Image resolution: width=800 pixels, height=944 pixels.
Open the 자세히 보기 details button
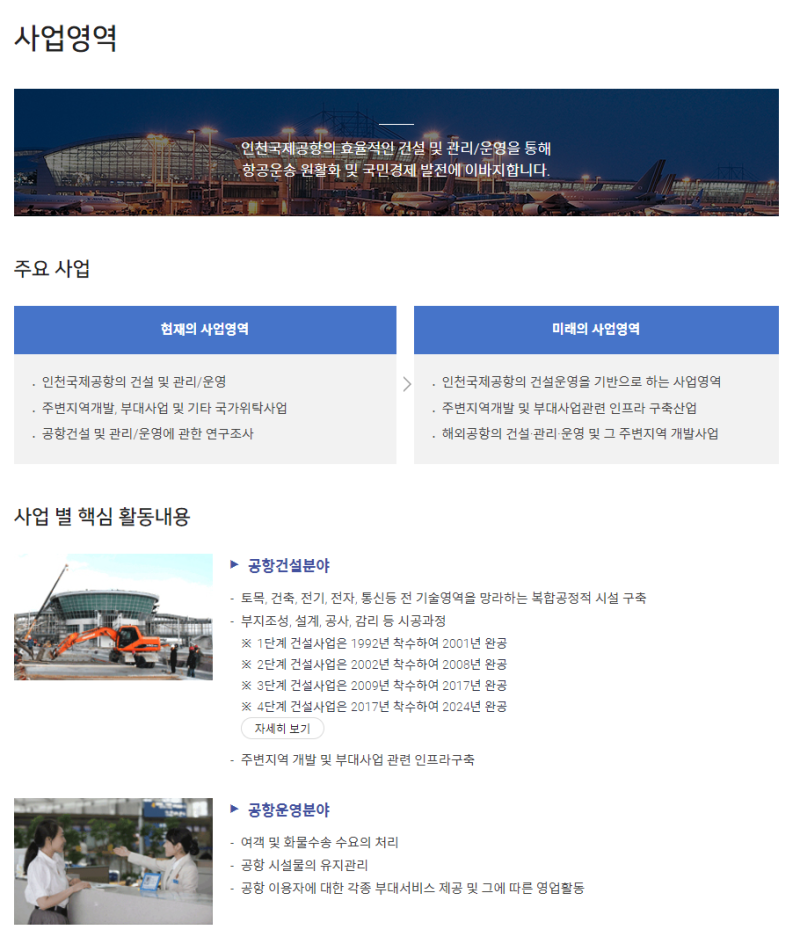click(282, 728)
